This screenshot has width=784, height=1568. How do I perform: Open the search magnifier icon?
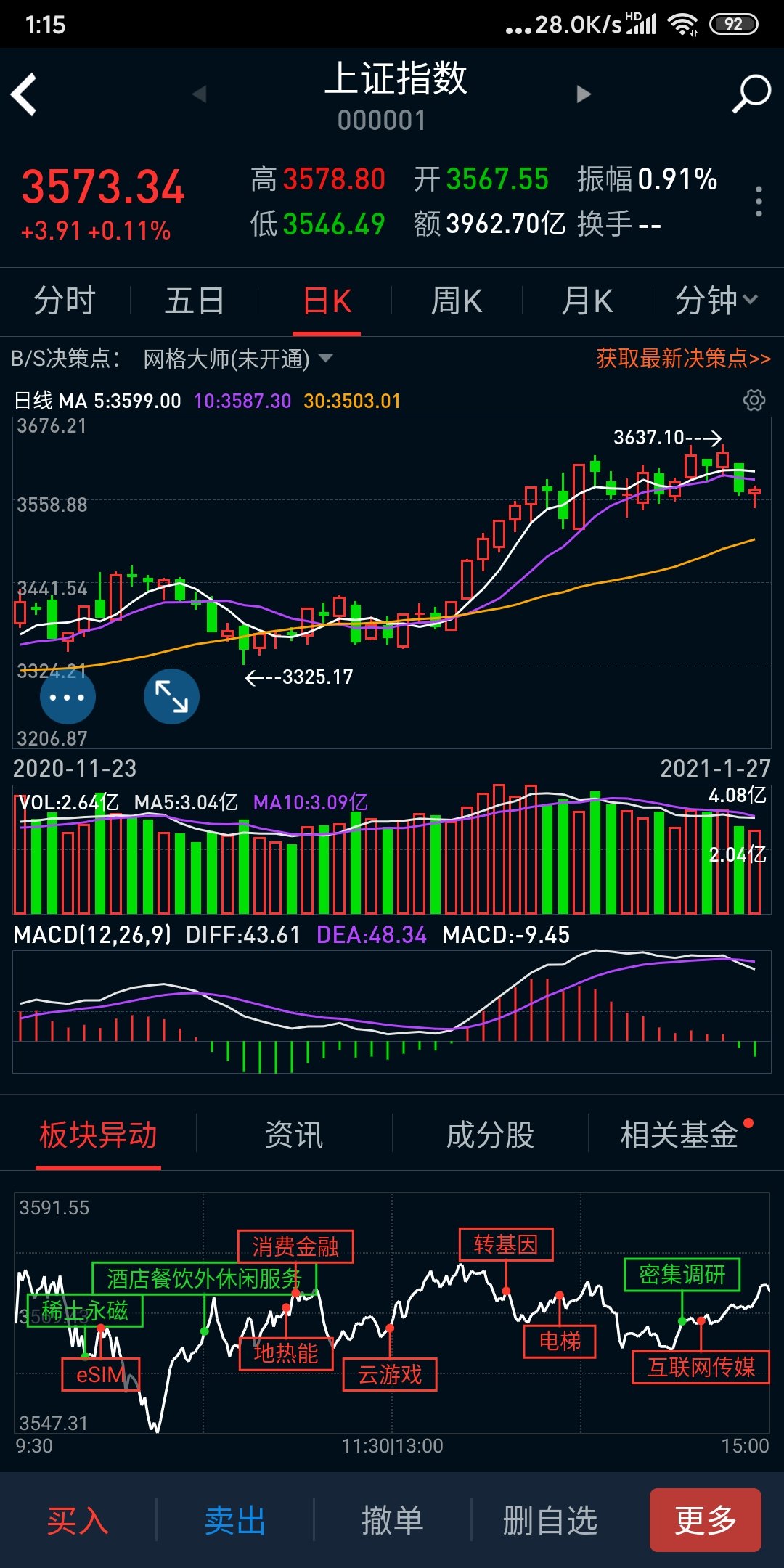[751, 94]
